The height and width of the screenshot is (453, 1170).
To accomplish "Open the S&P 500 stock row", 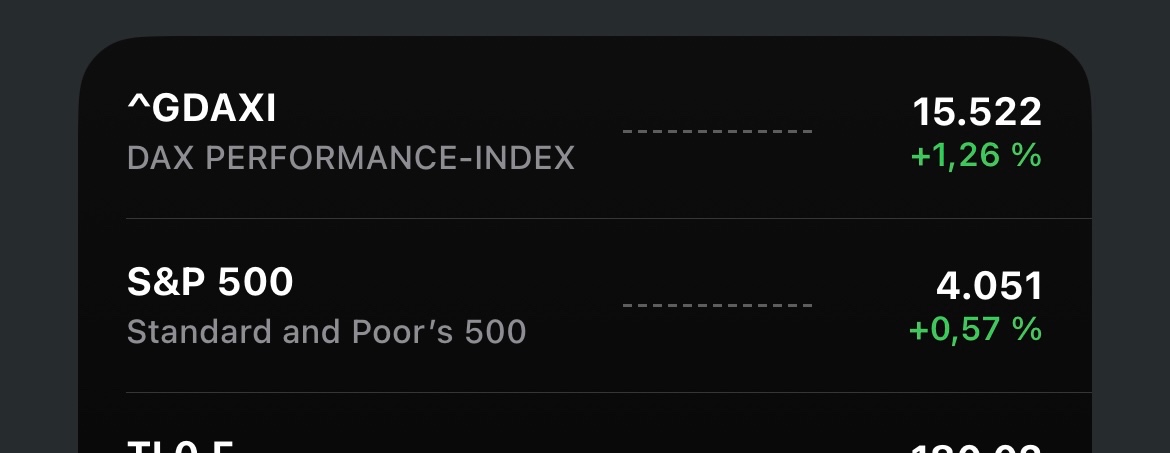I will (584, 305).
